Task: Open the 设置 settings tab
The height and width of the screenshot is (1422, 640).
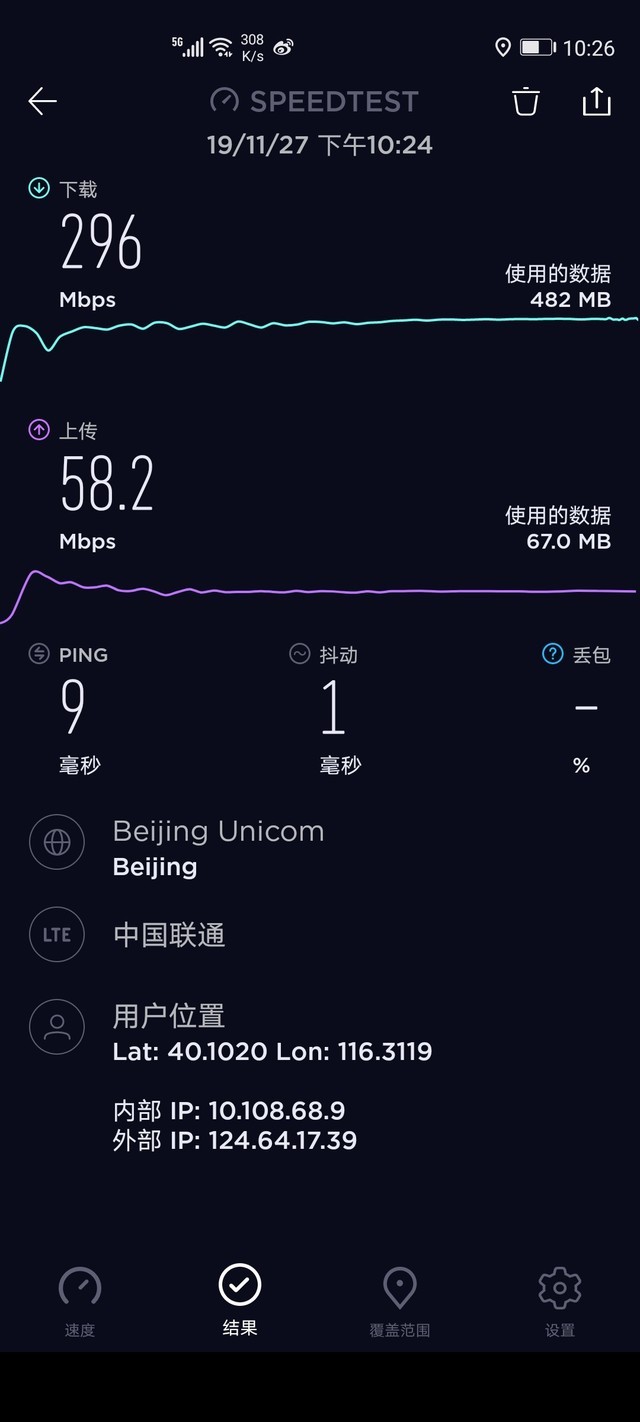Action: (560, 1299)
